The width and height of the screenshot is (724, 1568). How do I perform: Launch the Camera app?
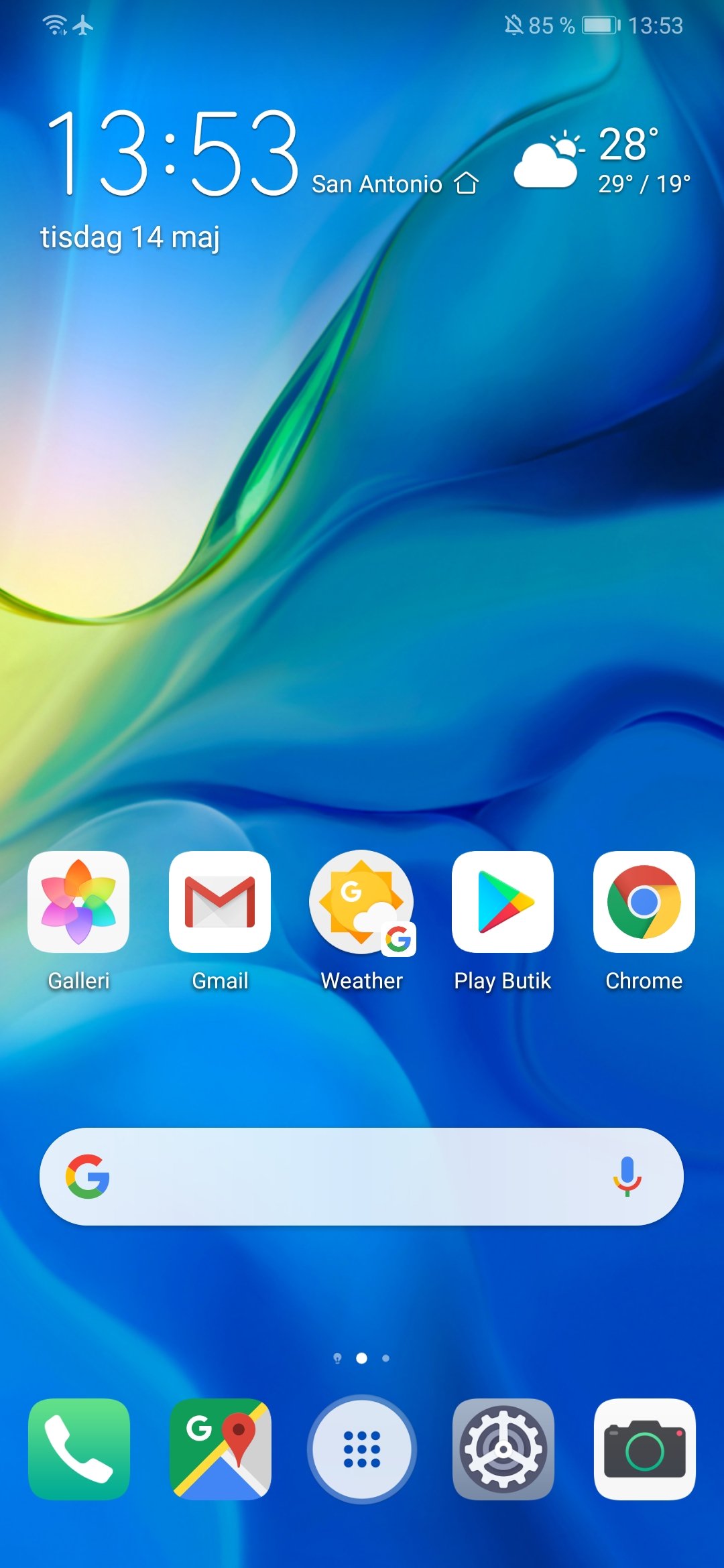(645, 1449)
